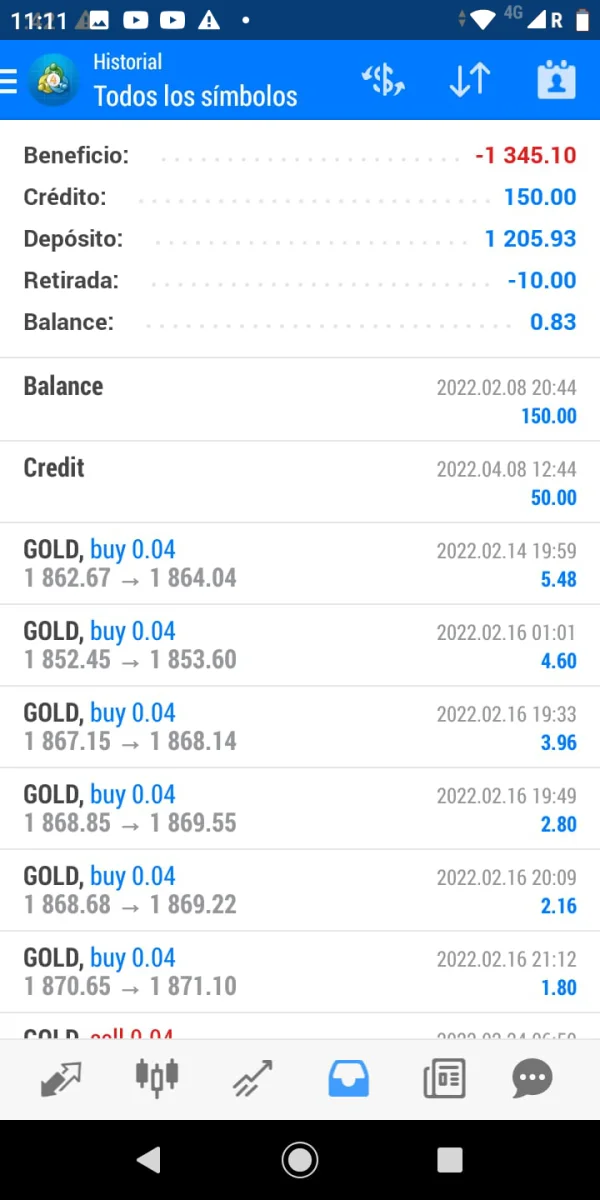Switch to the Charts candlestick tab
The image size is (600, 1200).
tap(157, 1077)
